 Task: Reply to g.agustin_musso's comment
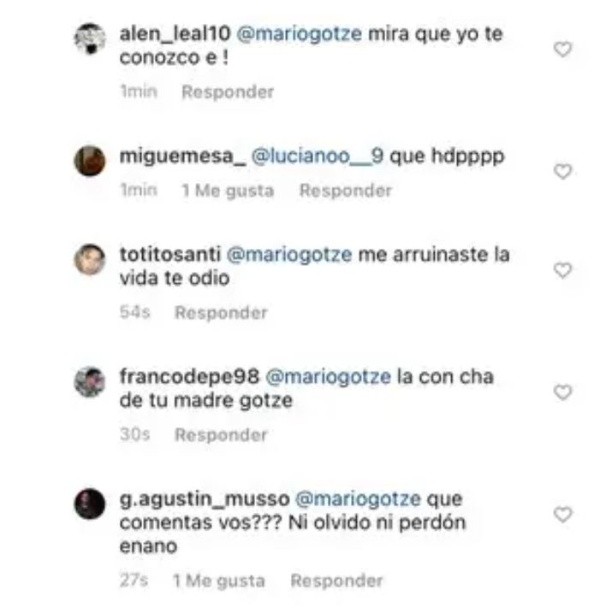click(337, 580)
